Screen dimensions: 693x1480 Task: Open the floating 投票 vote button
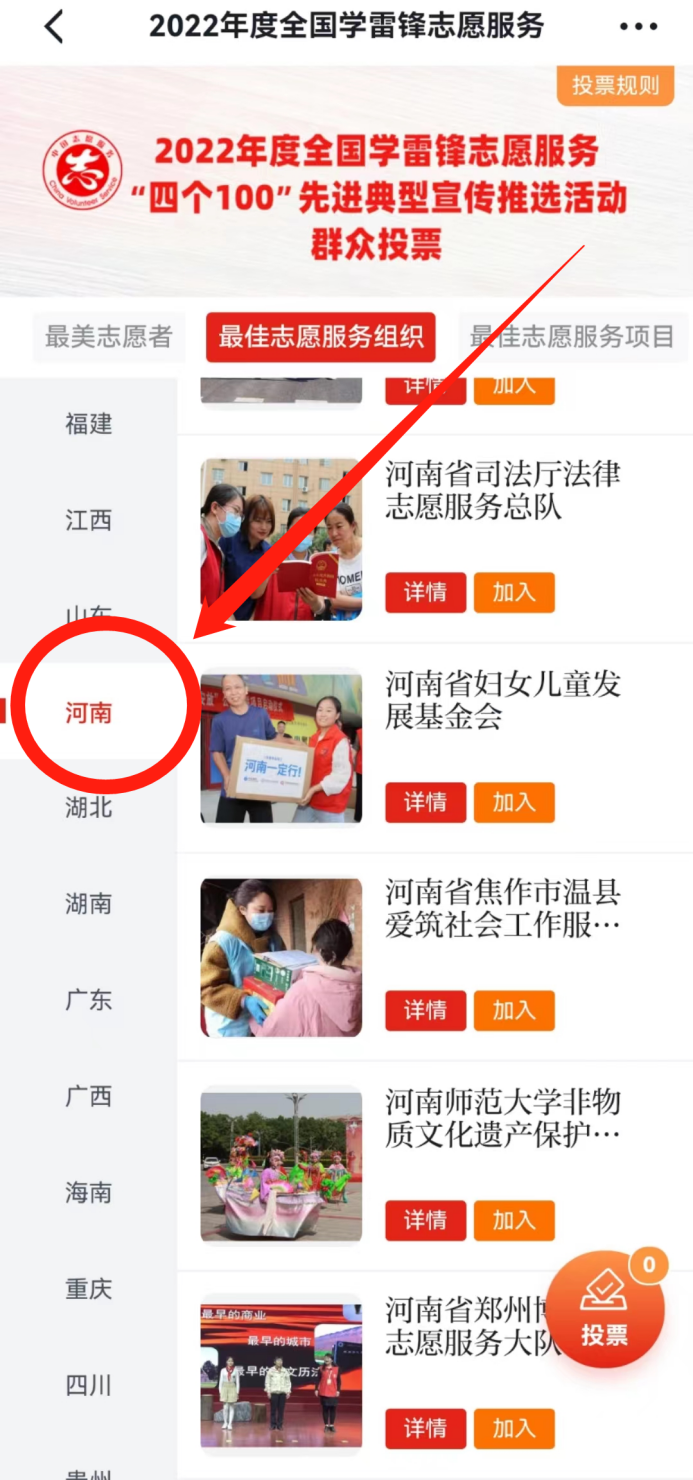tap(604, 1310)
